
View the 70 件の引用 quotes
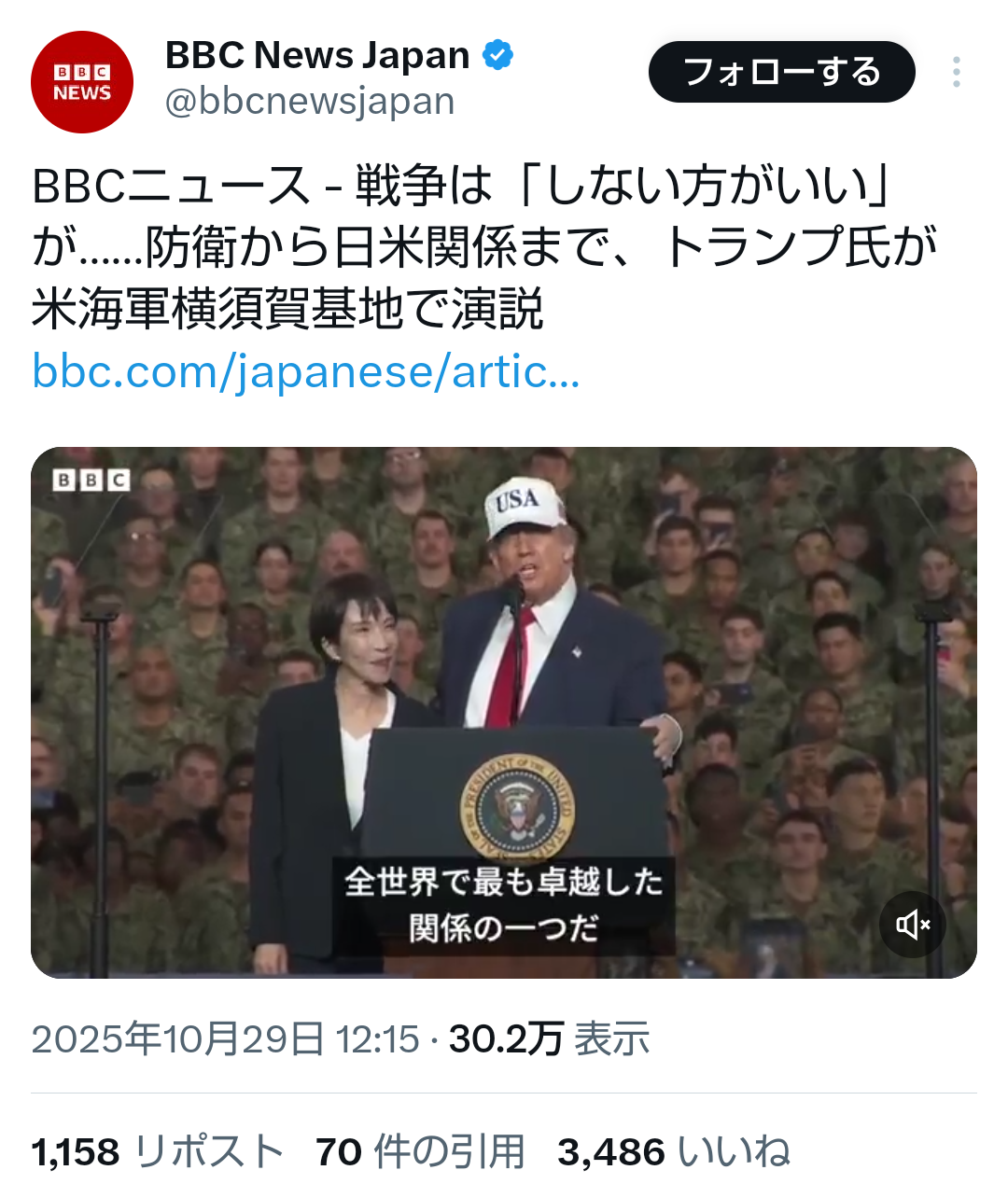pos(420,1151)
